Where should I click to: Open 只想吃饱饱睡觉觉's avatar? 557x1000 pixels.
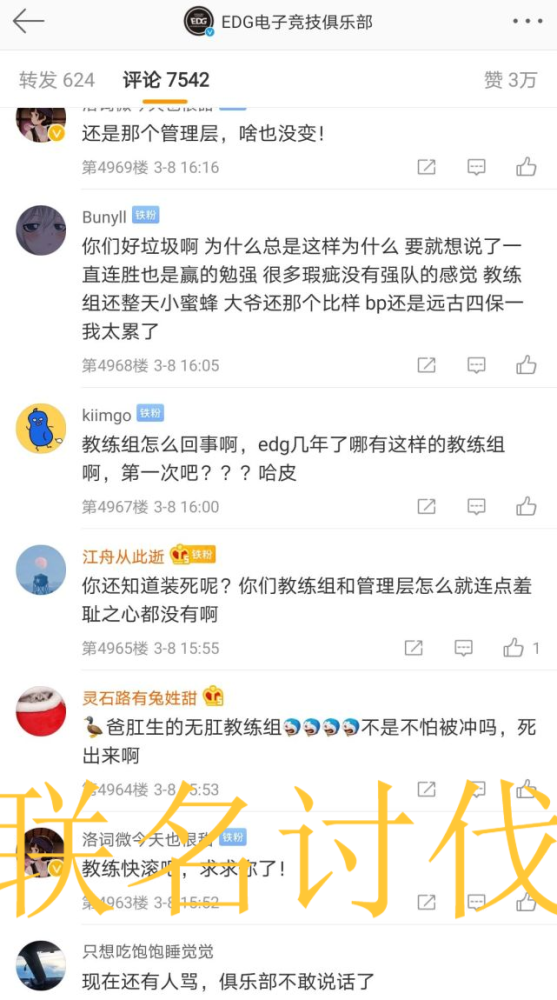point(41,966)
